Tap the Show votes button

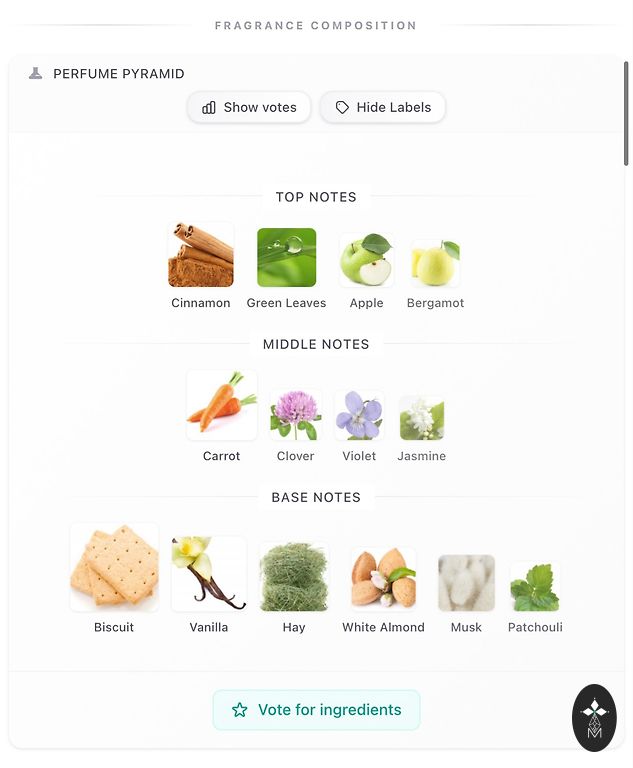tap(249, 107)
